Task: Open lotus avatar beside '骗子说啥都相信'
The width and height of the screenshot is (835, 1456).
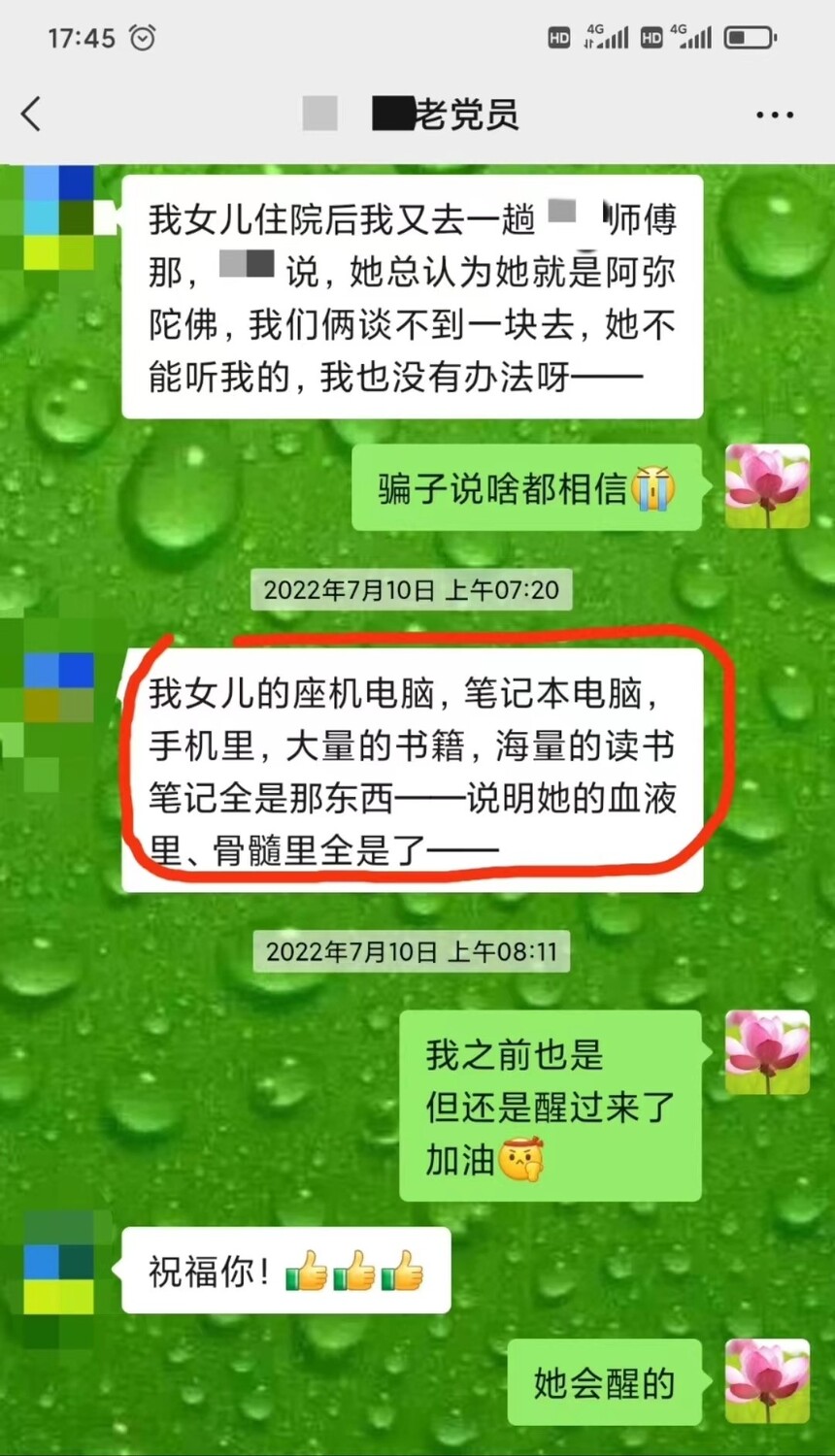Action: point(767,486)
